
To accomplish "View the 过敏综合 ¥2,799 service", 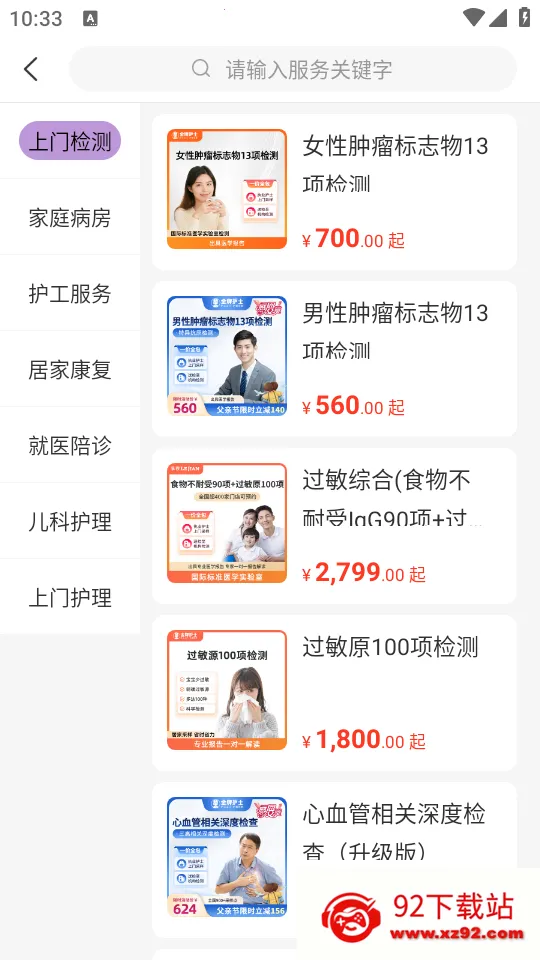I will pyautogui.click(x=334, y=526).
